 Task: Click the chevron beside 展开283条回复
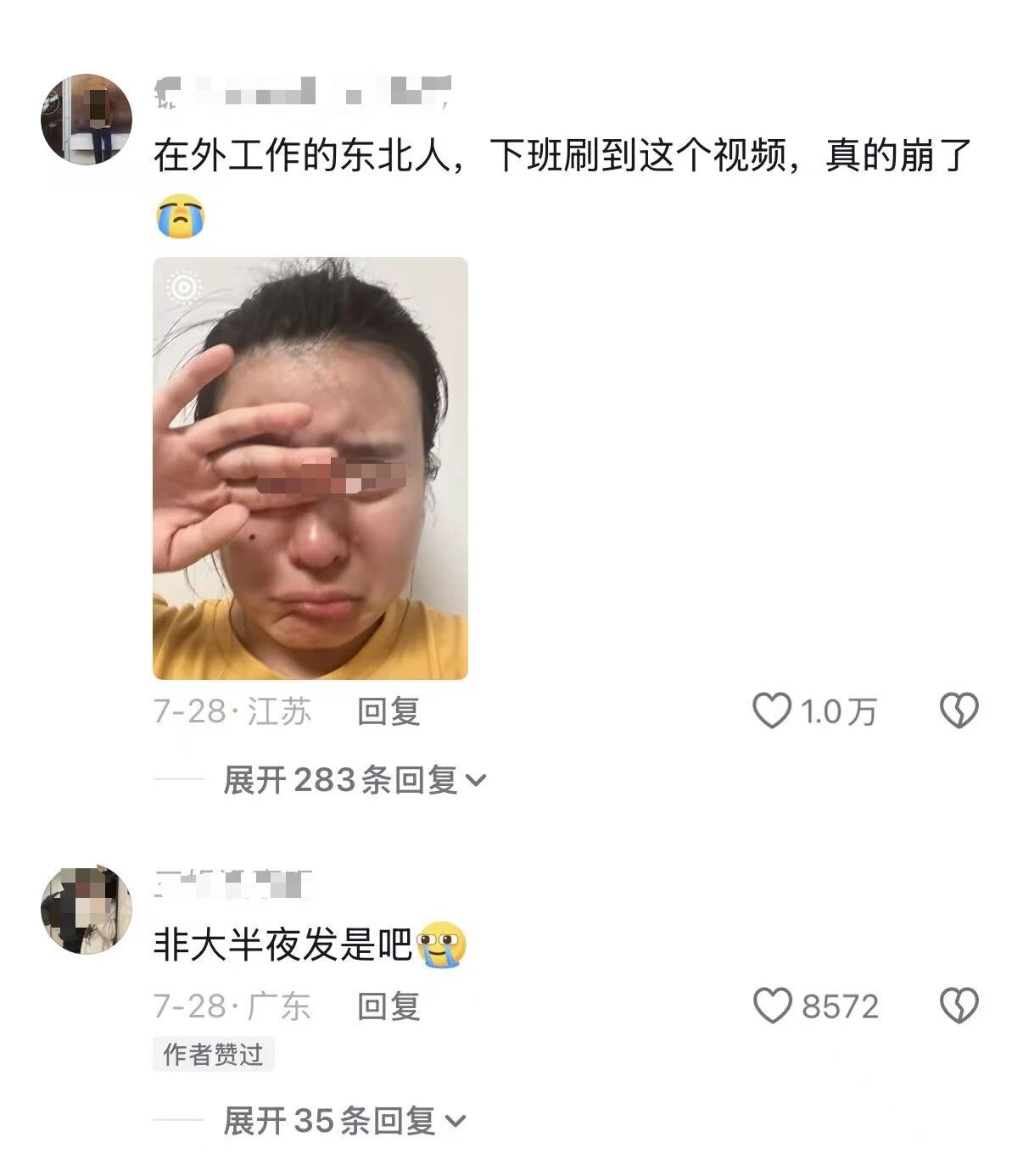pyautogui.click(x=478, y=782)
